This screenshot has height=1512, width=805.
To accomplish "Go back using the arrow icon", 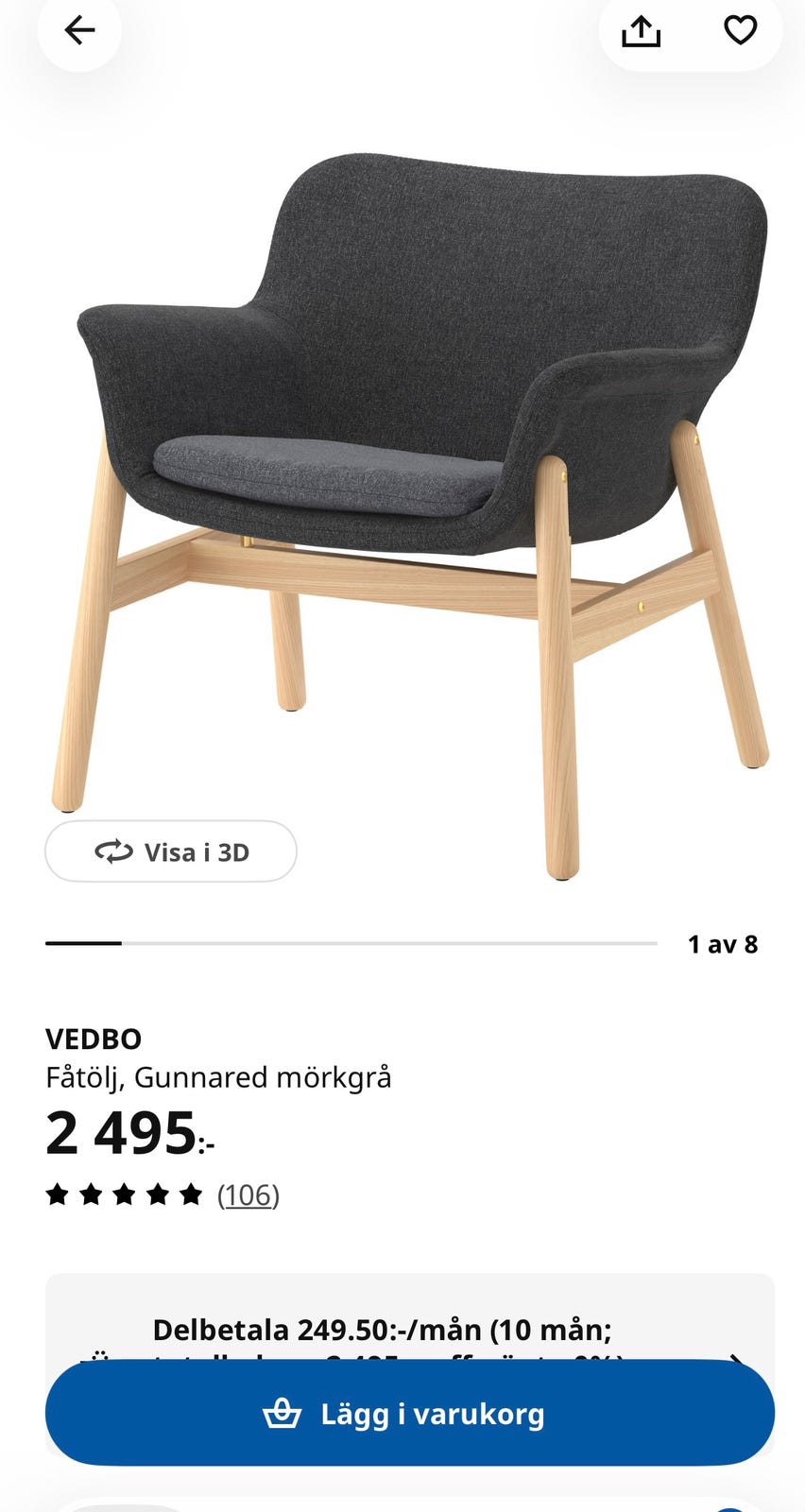I will tap(79, 30).
